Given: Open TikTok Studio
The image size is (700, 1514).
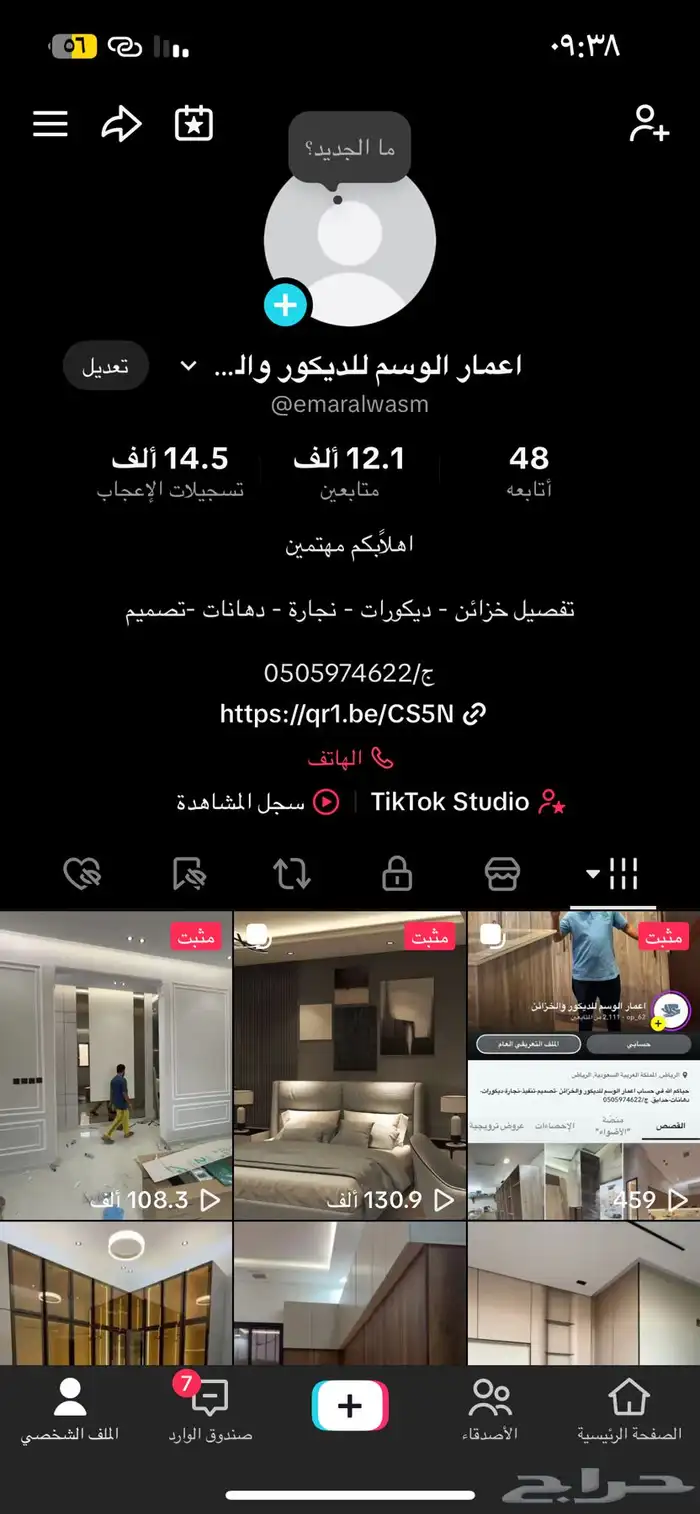Looking at the screenshot, I should point(466,802).
